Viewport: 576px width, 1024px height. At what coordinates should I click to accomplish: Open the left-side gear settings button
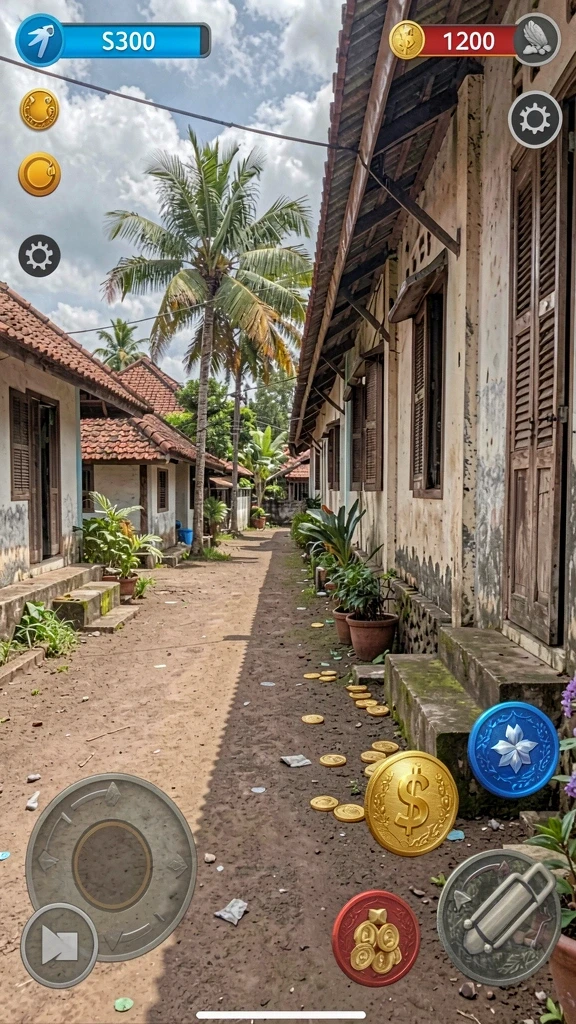[39, 255]
